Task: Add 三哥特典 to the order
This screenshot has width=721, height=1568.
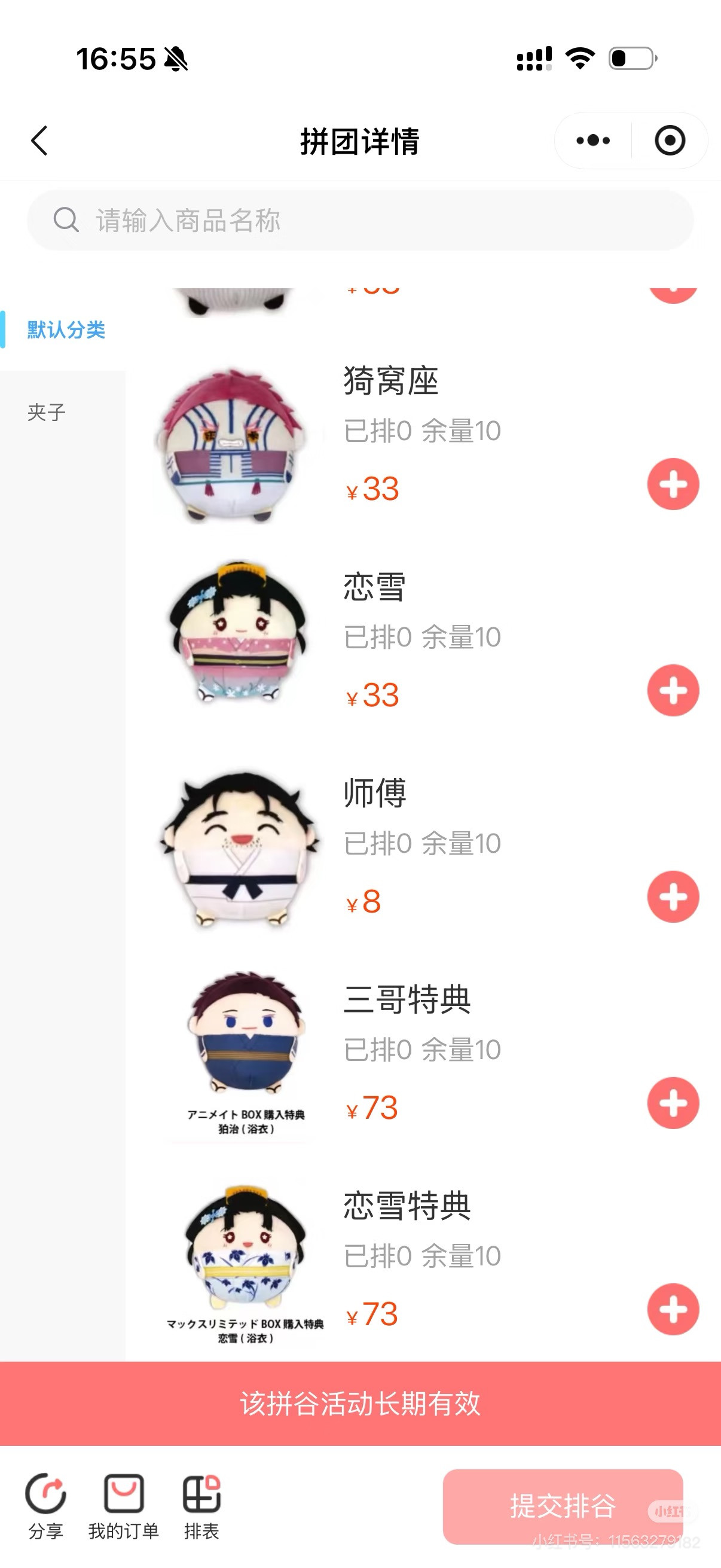Action: pos(673,1103)
